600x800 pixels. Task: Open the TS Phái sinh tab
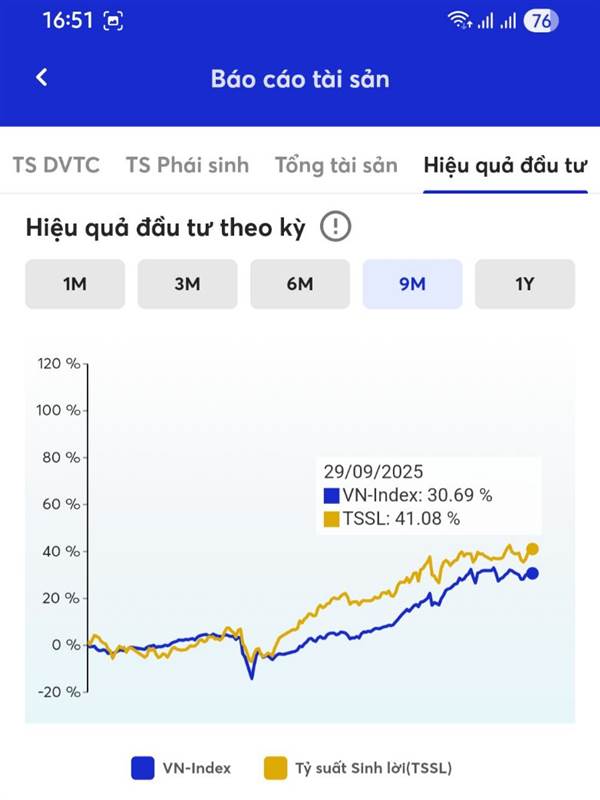coord(188,165)
